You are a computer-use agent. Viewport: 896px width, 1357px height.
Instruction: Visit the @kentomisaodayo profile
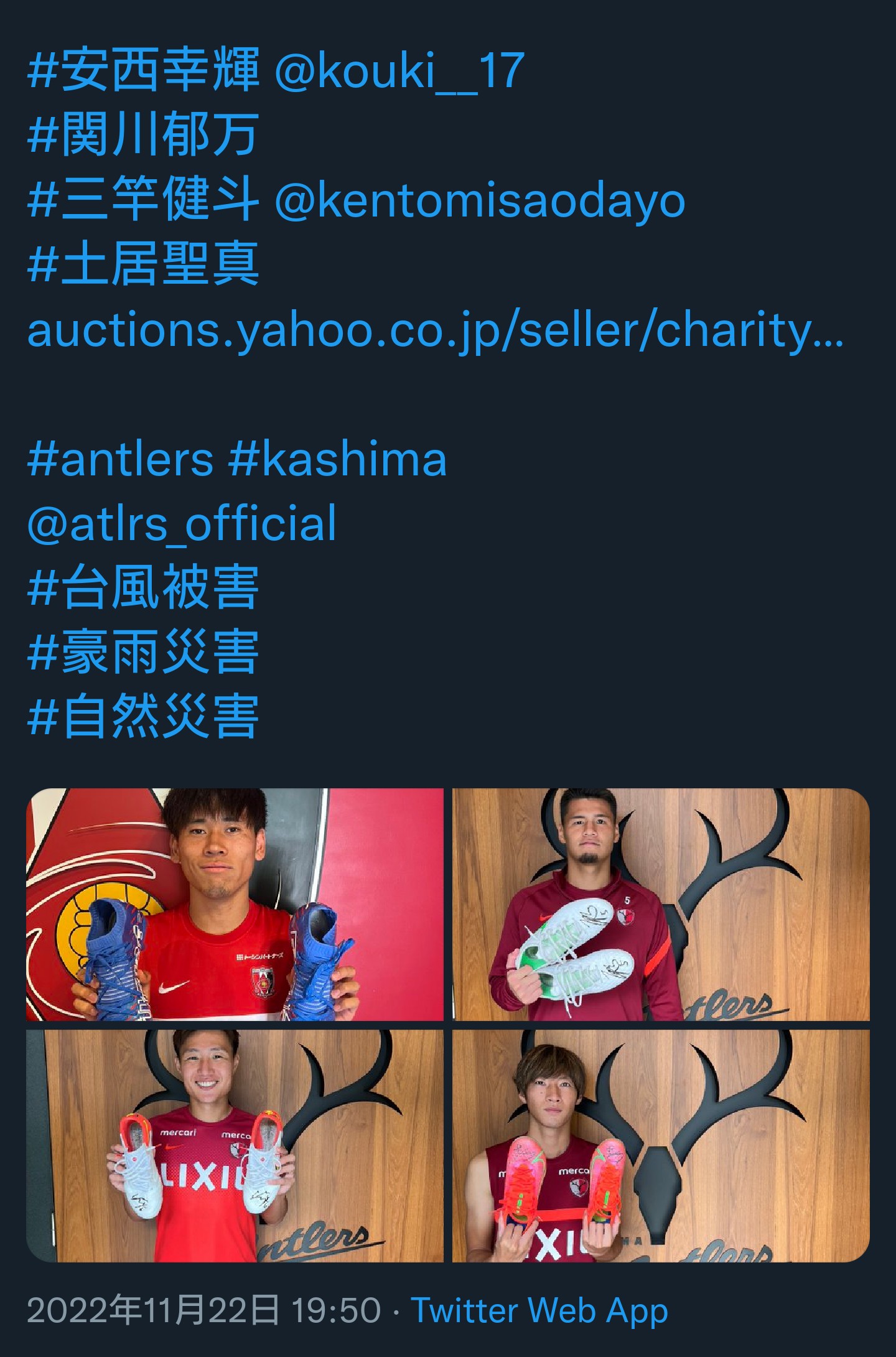pyautogui.click(x=479, y=200)
